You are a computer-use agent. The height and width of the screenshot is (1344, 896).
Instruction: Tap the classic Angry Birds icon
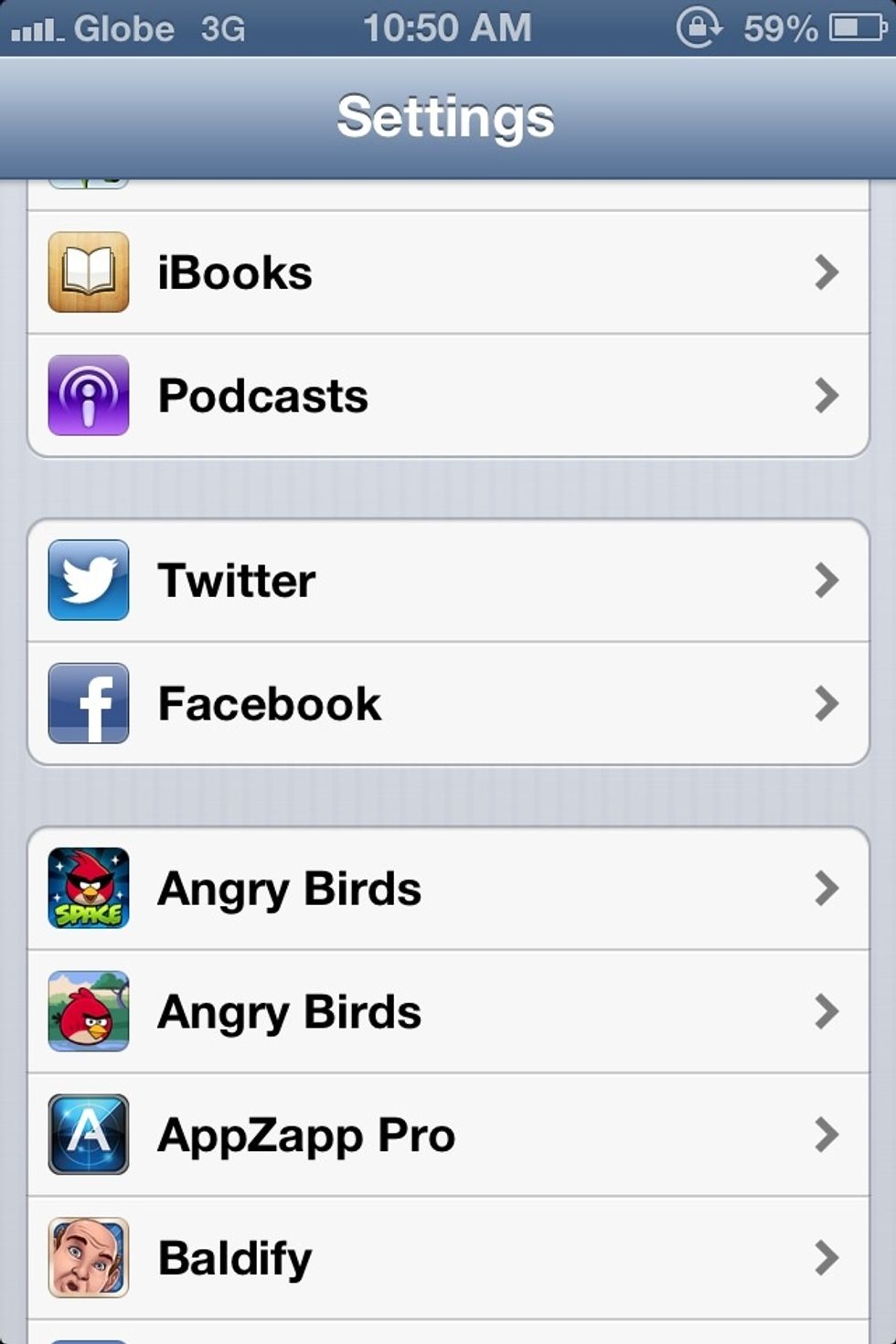click(x=87, y=1011)
